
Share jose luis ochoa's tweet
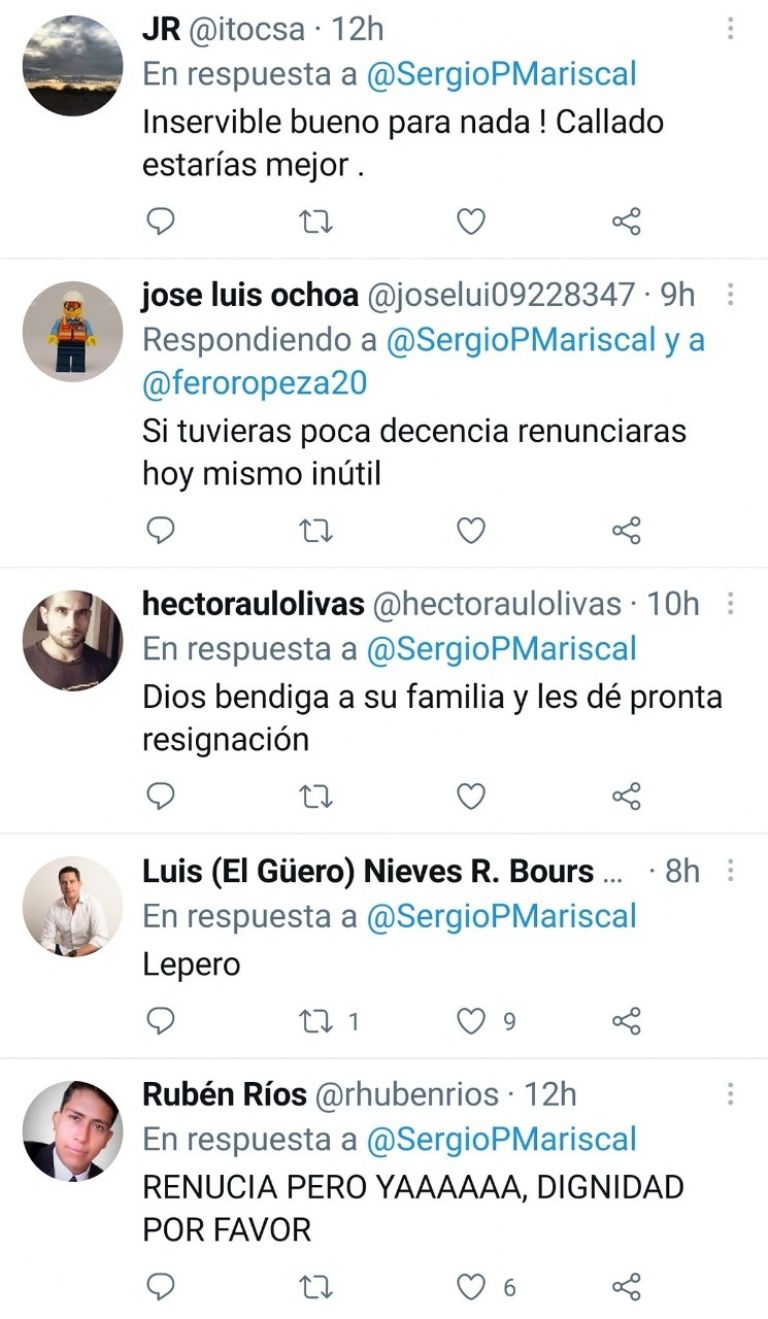coord(626,530)
